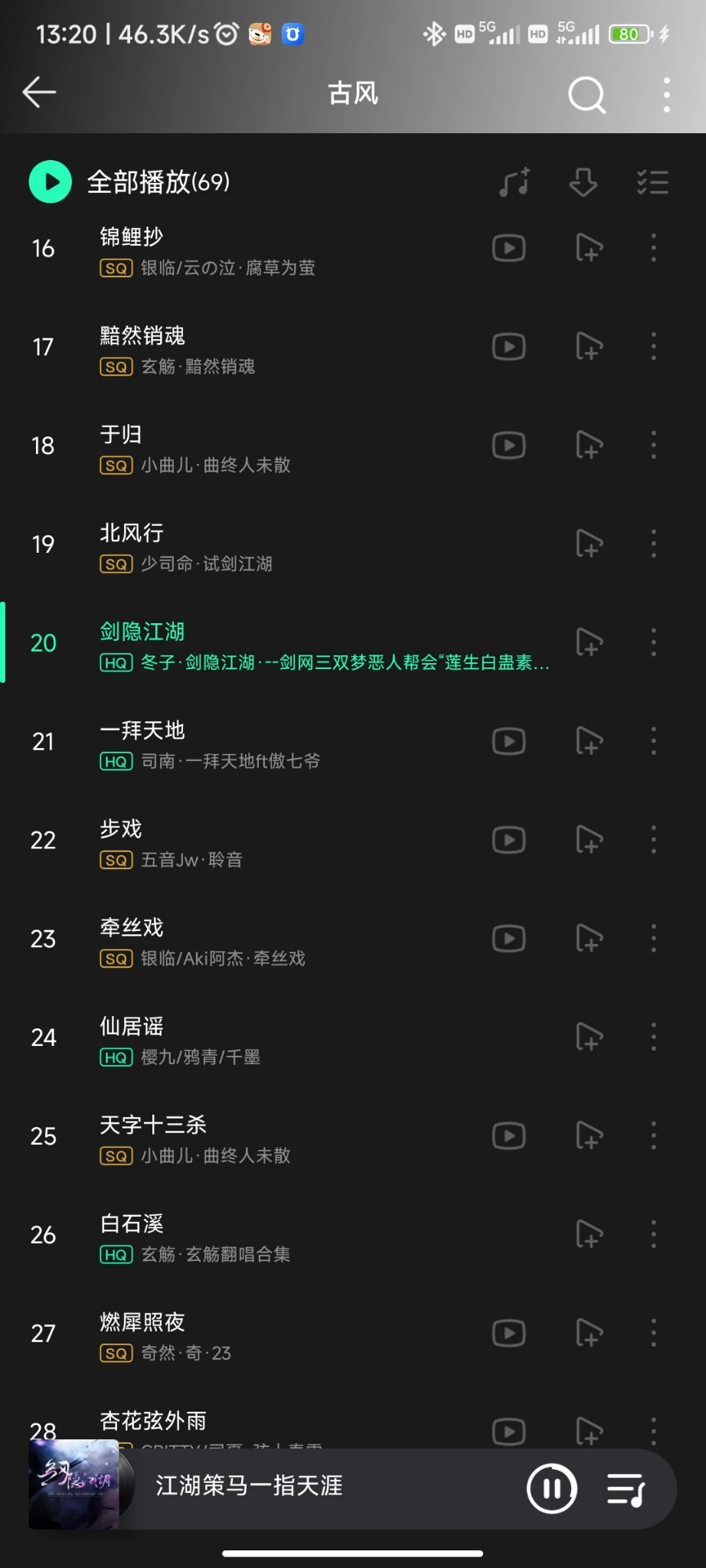Open multi-select batch edit mode
706x1568 pixels.
tap(652, 182)
